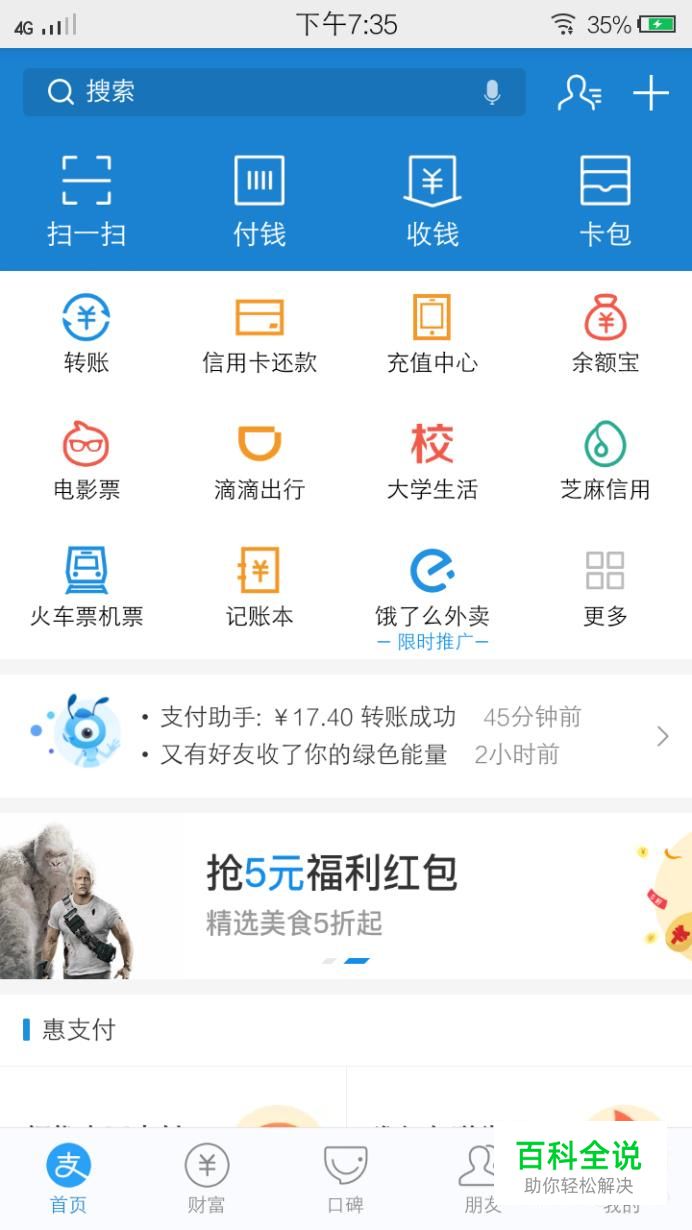The image size is (692, 1230).
Task: Open 付钱 payment code
Action: point(259,200)
